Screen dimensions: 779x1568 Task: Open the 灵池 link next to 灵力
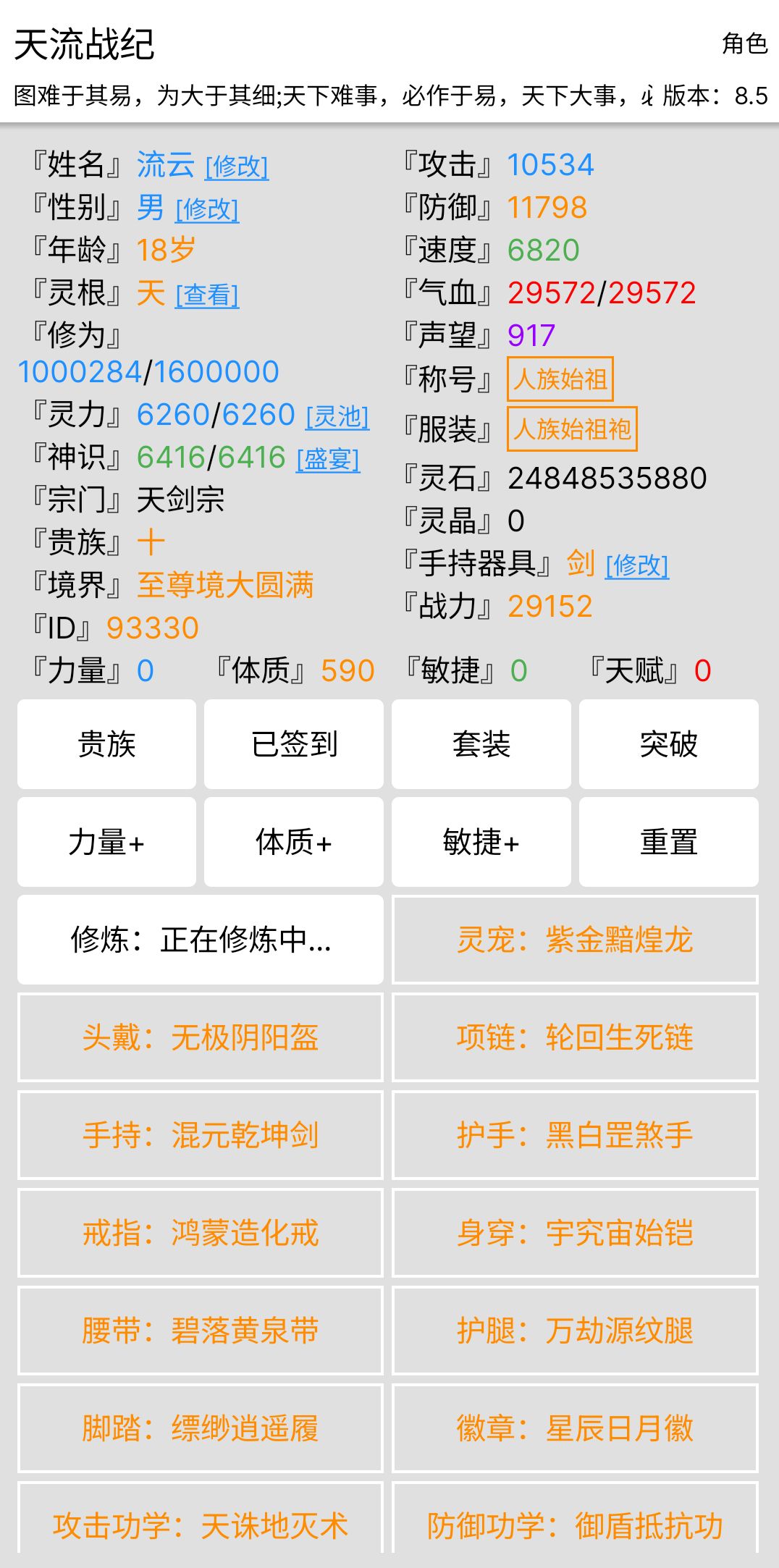pos(337,416)
